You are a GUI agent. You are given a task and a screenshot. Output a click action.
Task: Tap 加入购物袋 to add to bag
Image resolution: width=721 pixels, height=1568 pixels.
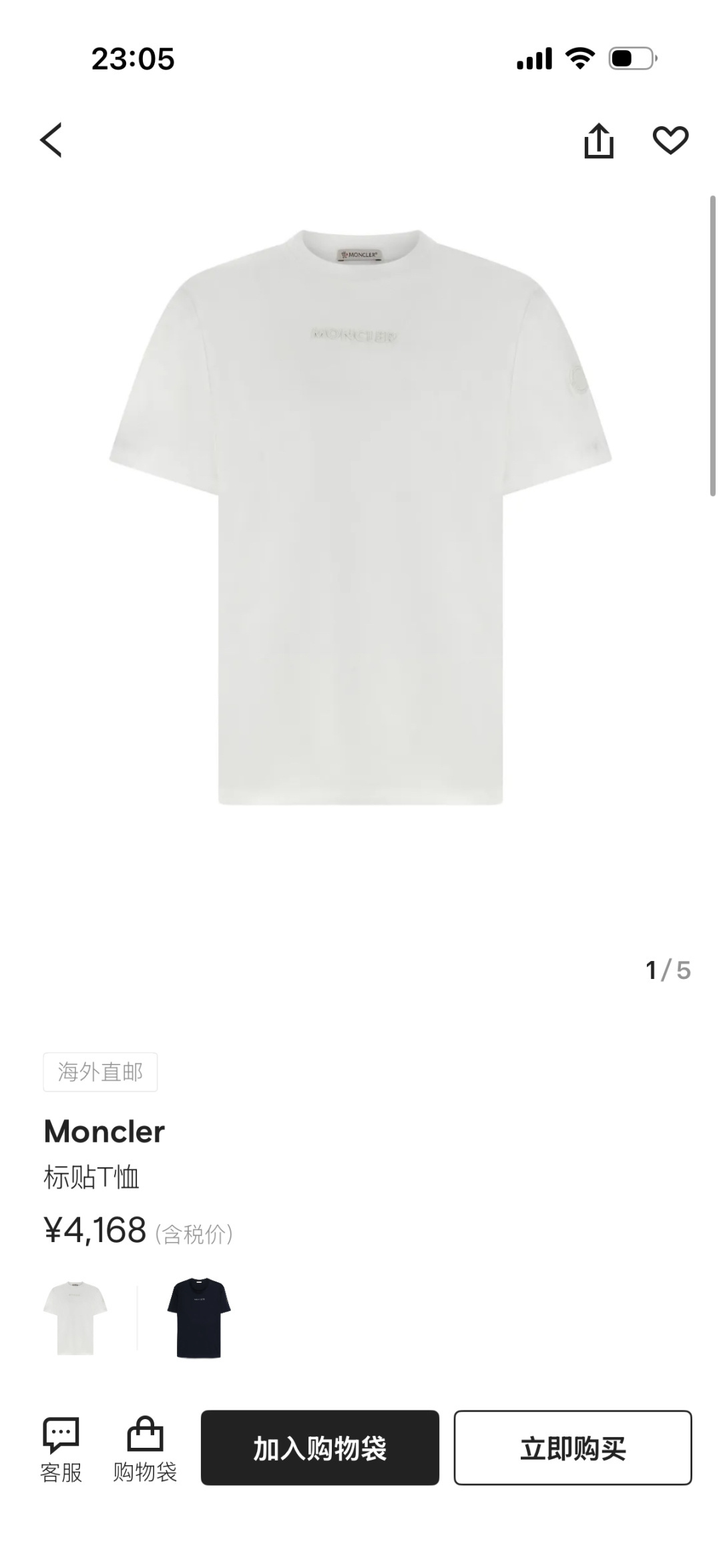(320, 1448)
